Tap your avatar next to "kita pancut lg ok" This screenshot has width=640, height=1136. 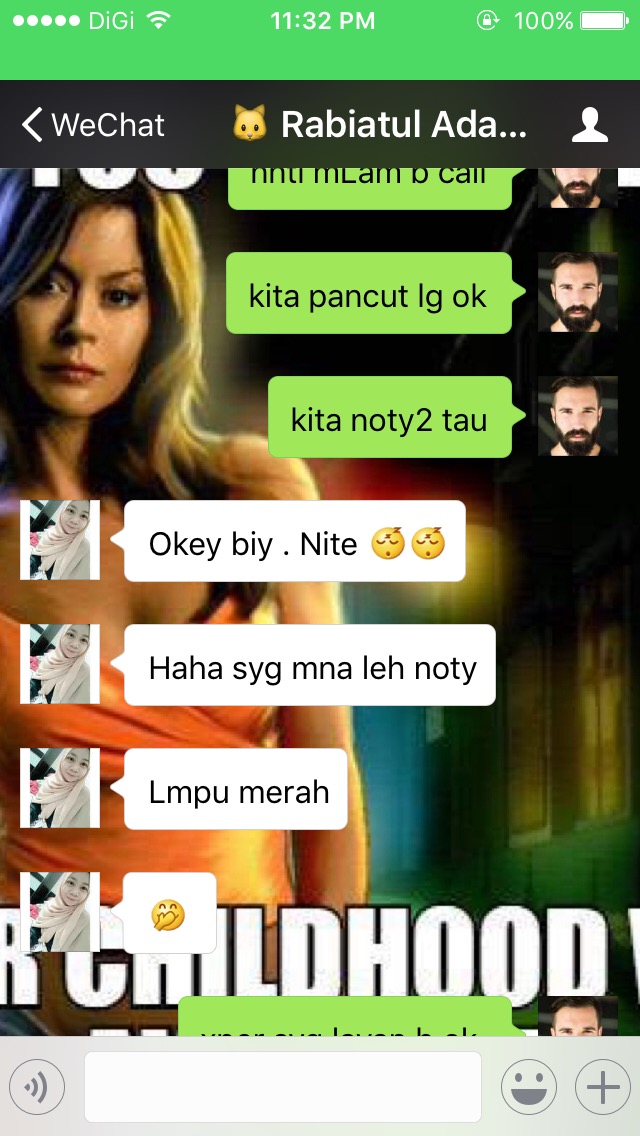[x=577, y=292]
